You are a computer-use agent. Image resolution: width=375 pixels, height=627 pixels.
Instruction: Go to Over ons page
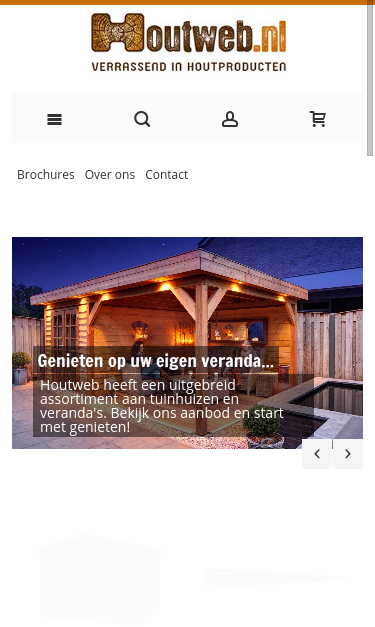point(110,175)
